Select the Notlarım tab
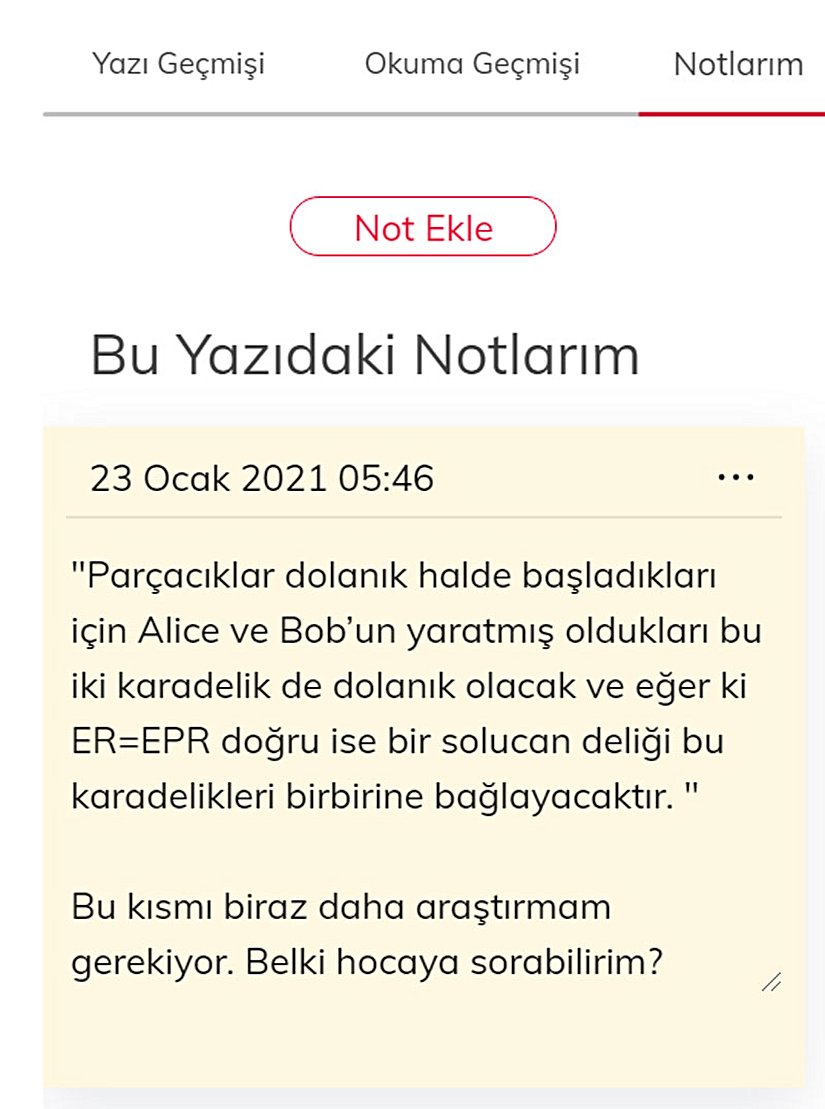Screen dimensions: 825x1109 (738, 65)
